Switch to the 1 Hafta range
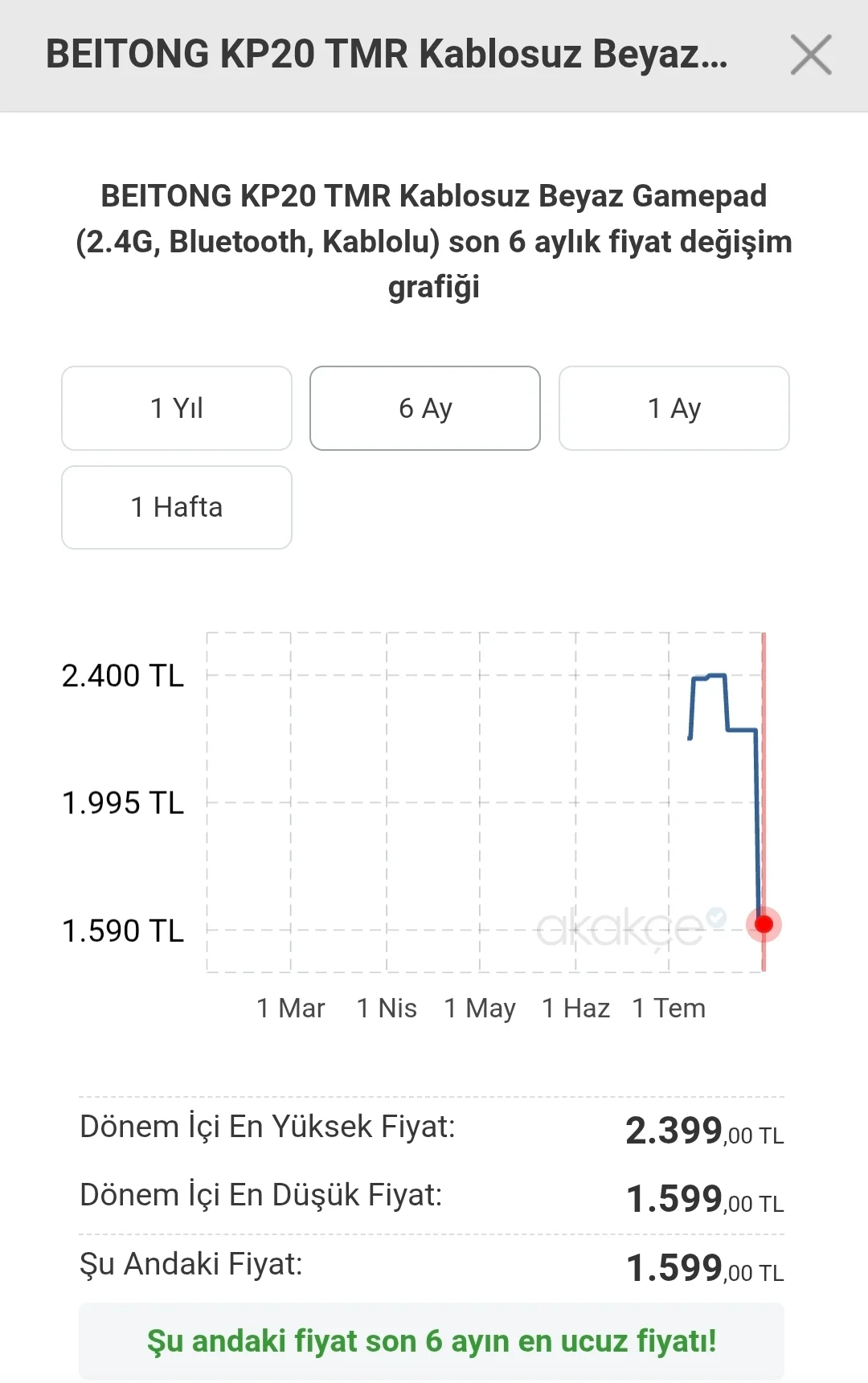The width and height of the screenshot is (868, 1383). [177, 507]
